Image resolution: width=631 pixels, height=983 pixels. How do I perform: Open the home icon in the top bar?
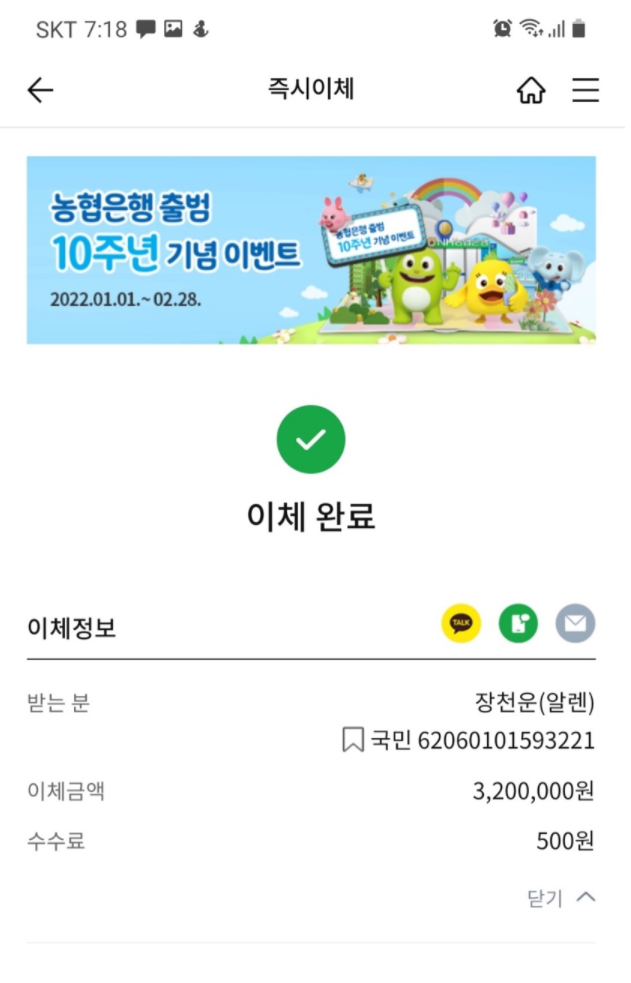pyautogui.click(x=531, y=90)
